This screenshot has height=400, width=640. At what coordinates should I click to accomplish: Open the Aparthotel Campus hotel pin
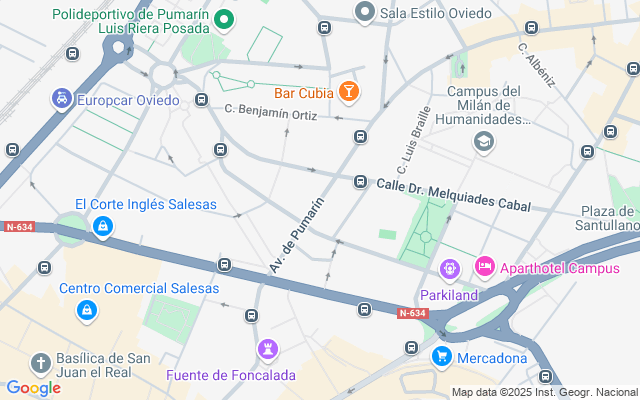(x=485, y=267)
